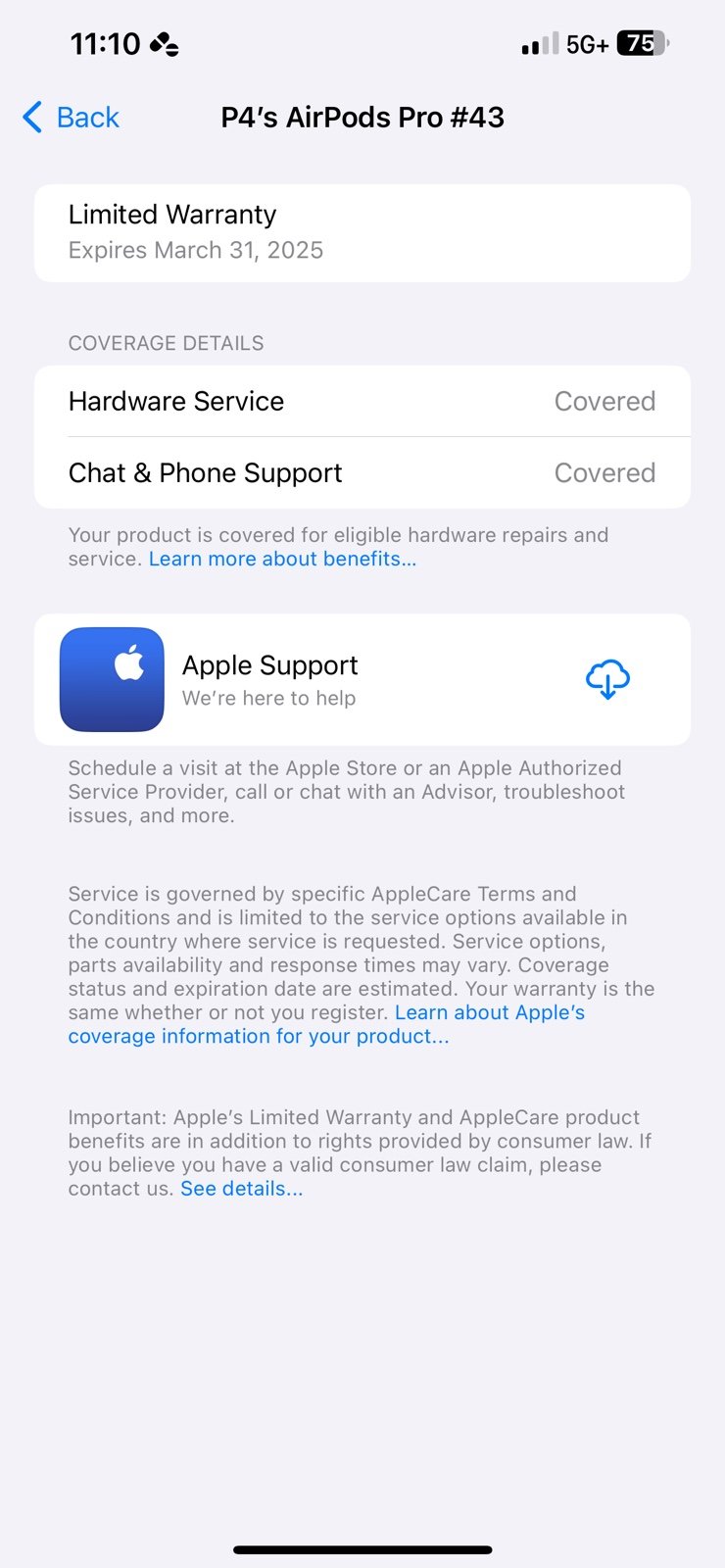Go back to the previous screen
Screen dimensions: 725x1568
(71, 118)
